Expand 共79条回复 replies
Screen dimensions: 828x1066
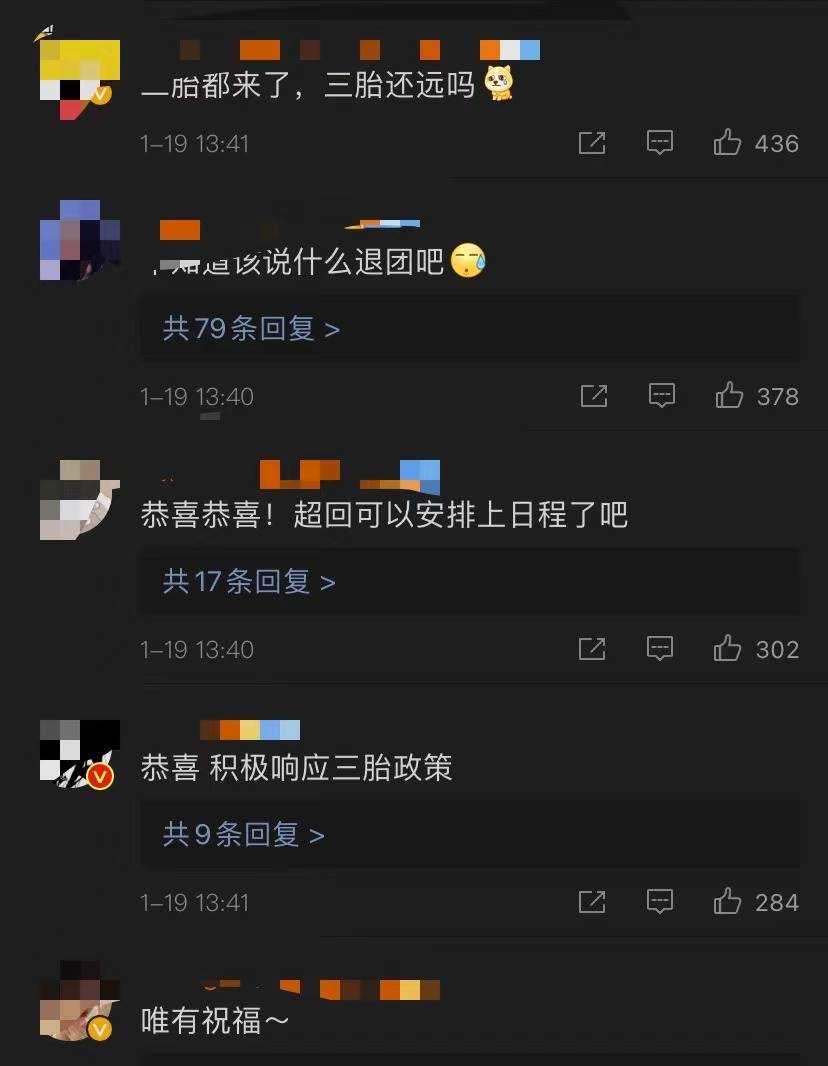pos(251,328)
